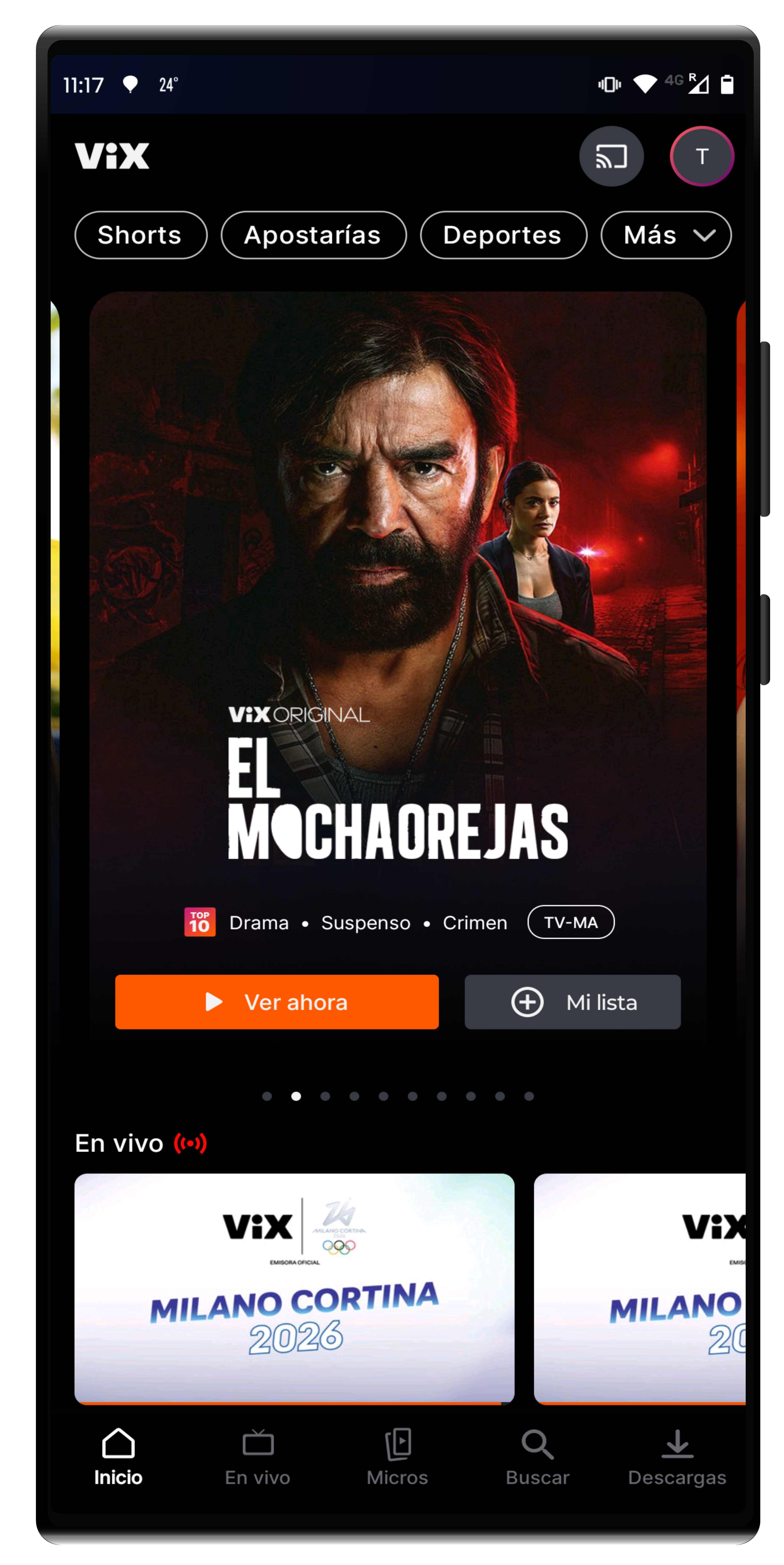The image size is (784, 1565).
Task: Add El Mochaorejas to Mi lista
Action: coord(572,1002)
